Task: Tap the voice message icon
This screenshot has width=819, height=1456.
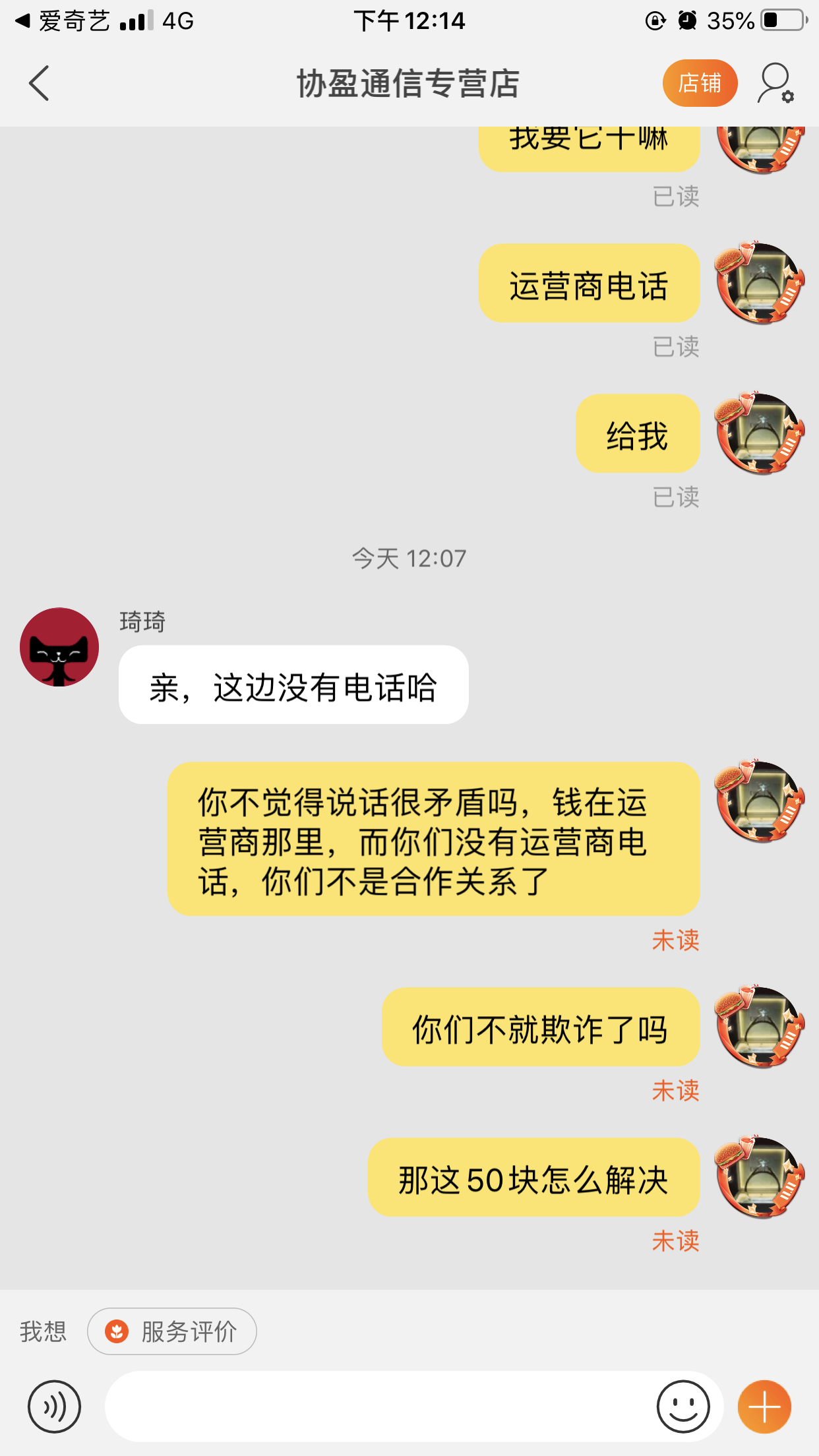Action: coord(54,1406)
